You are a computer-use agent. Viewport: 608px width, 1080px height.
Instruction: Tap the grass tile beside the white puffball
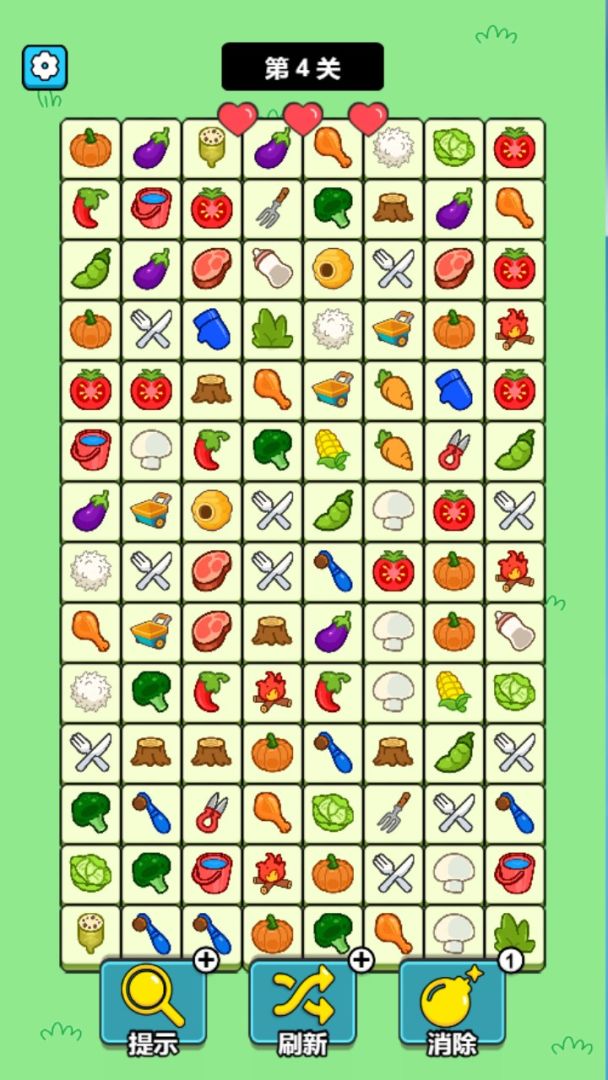pyautogui.click(x=272, y=328)
